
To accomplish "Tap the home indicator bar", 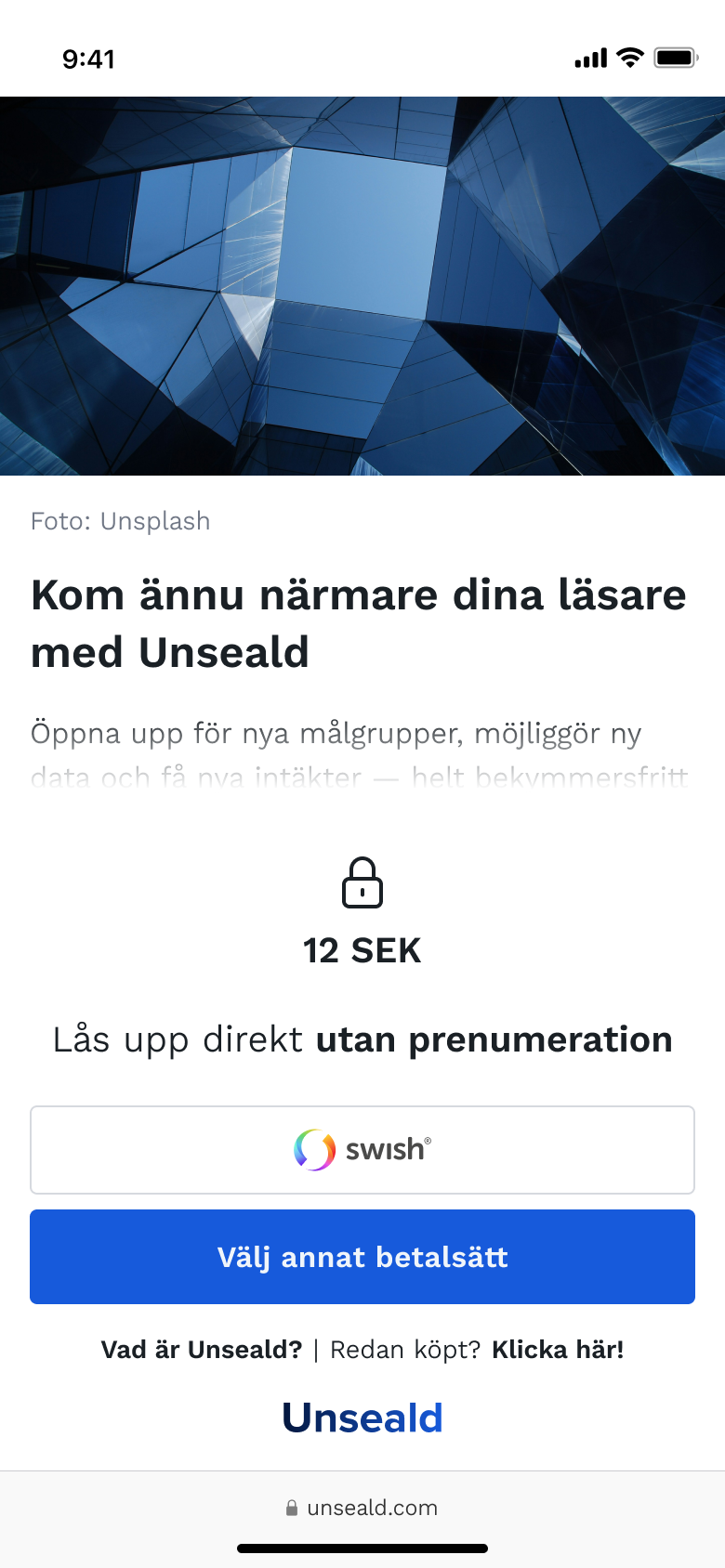I will (362, 1547).
